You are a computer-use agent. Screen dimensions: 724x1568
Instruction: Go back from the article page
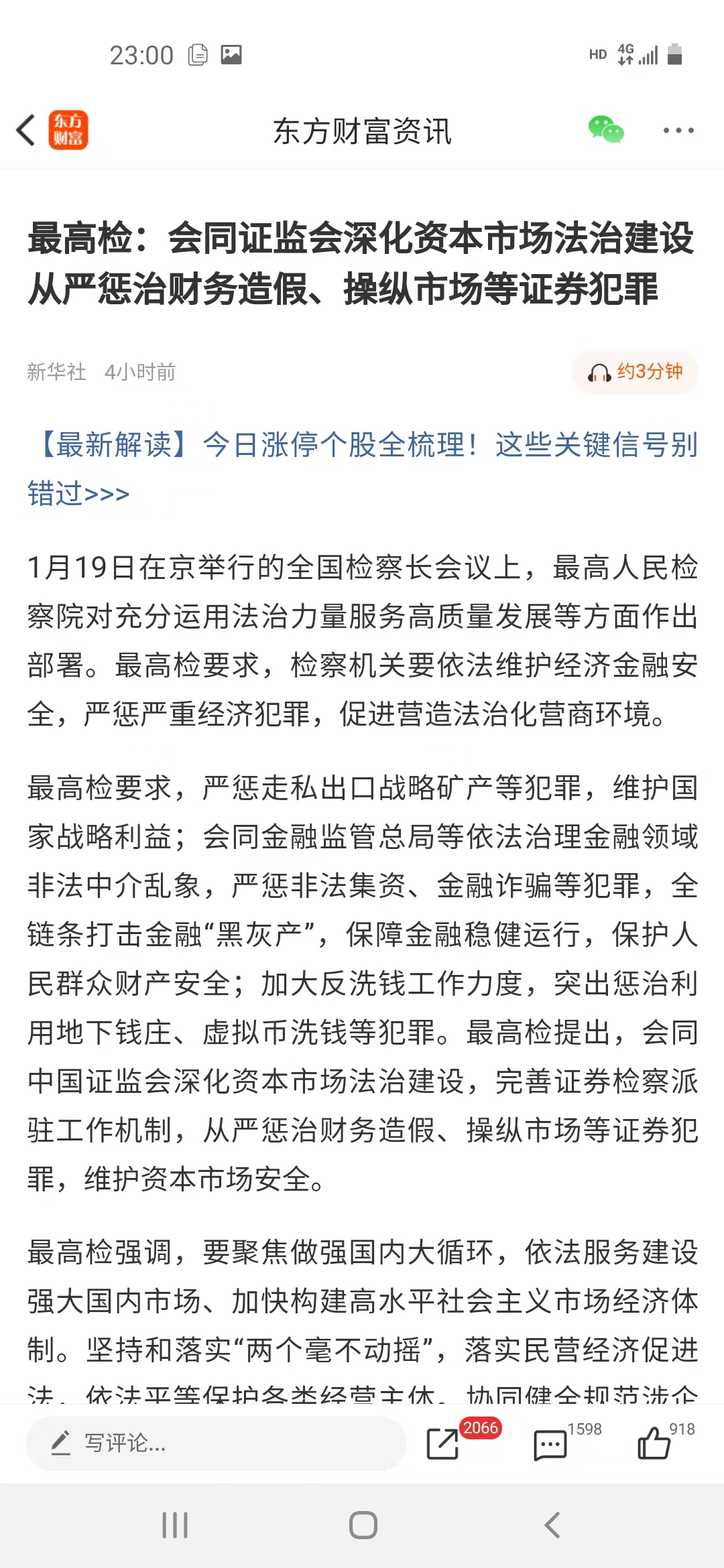pyautogui.click(x=25, y=130)
